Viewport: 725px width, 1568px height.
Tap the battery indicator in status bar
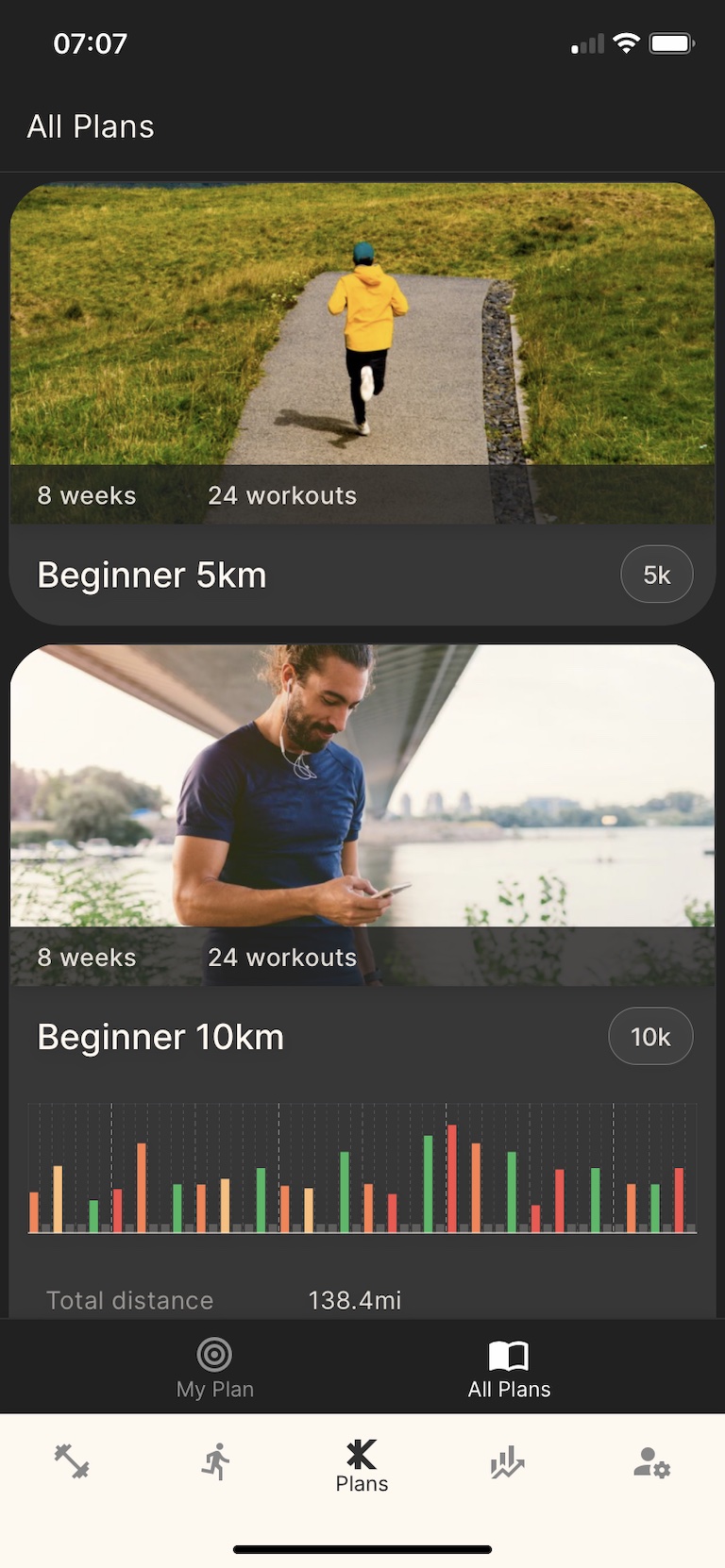point(672,42)
